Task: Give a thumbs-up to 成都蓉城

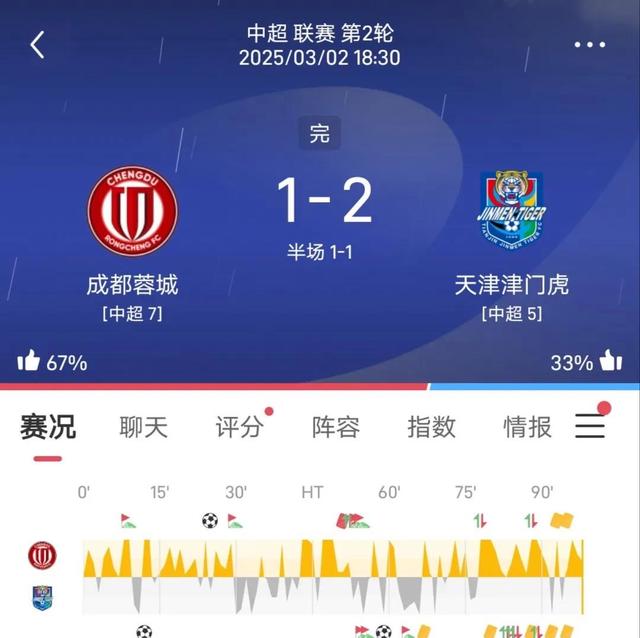Action: coord(29,362)
